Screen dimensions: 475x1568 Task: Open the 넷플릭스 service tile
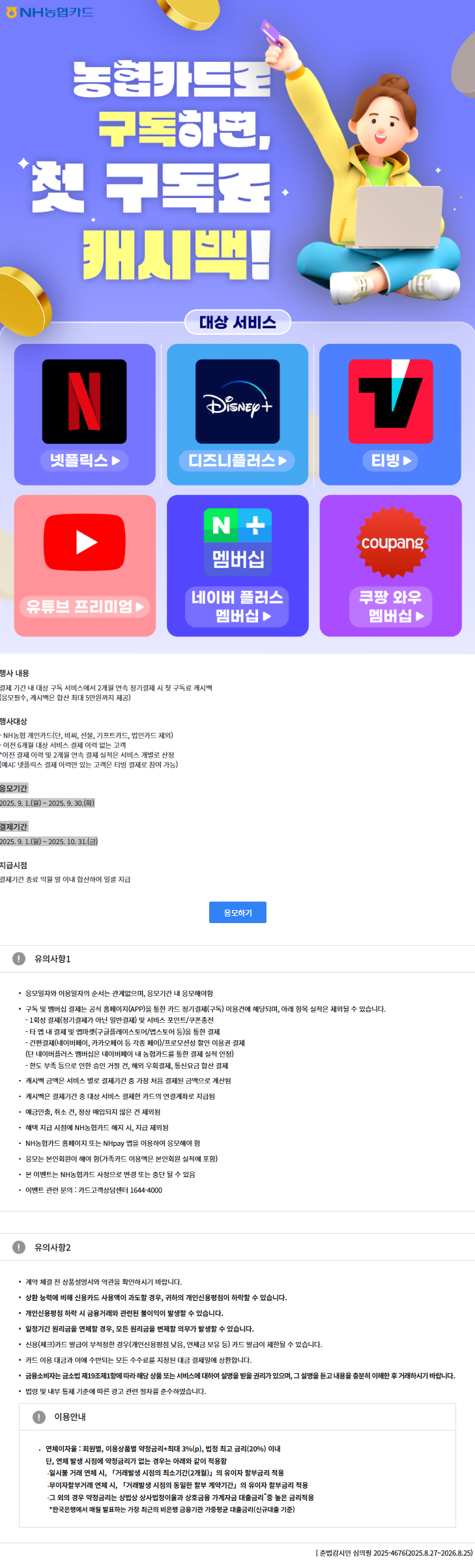point(85,414)
